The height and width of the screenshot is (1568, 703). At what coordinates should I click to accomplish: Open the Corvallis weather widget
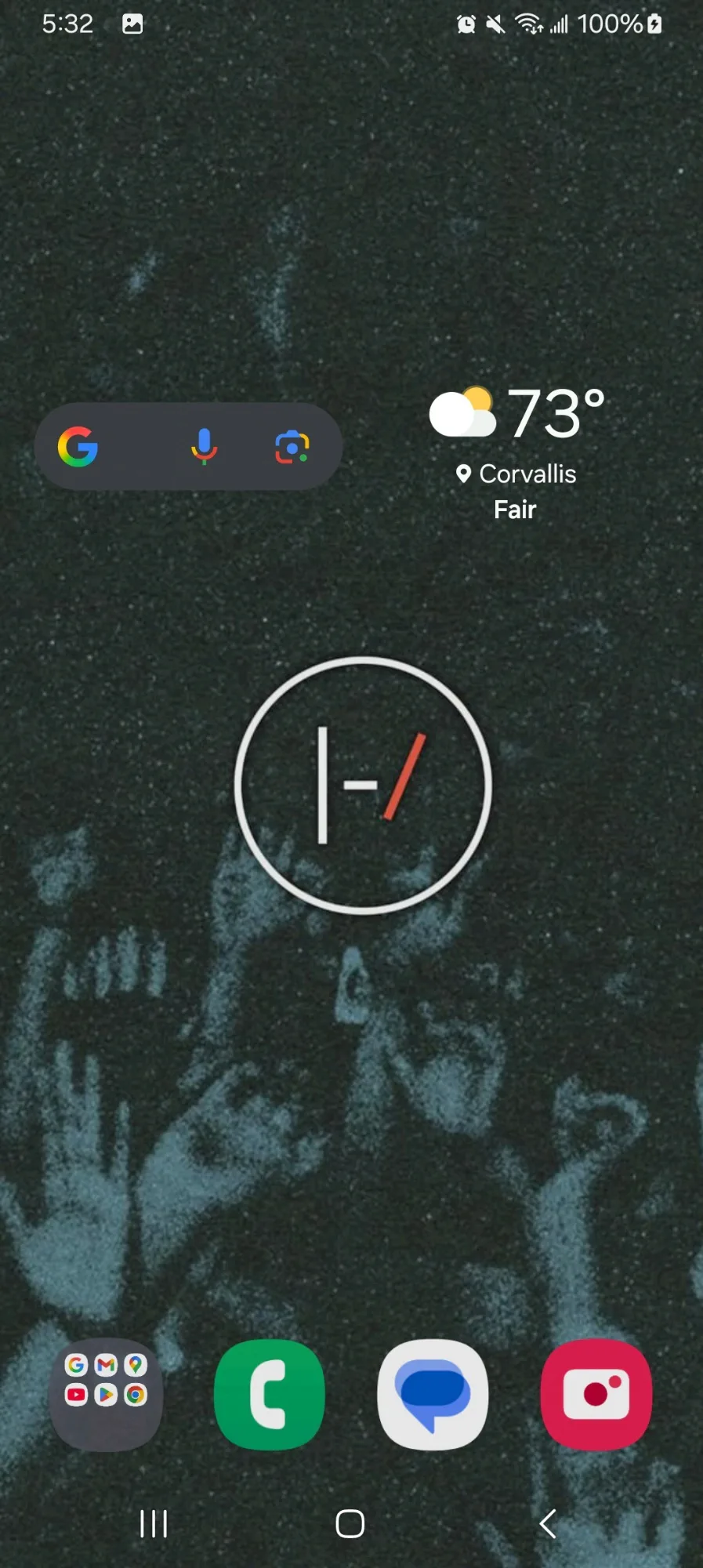[x=517, y=452]
